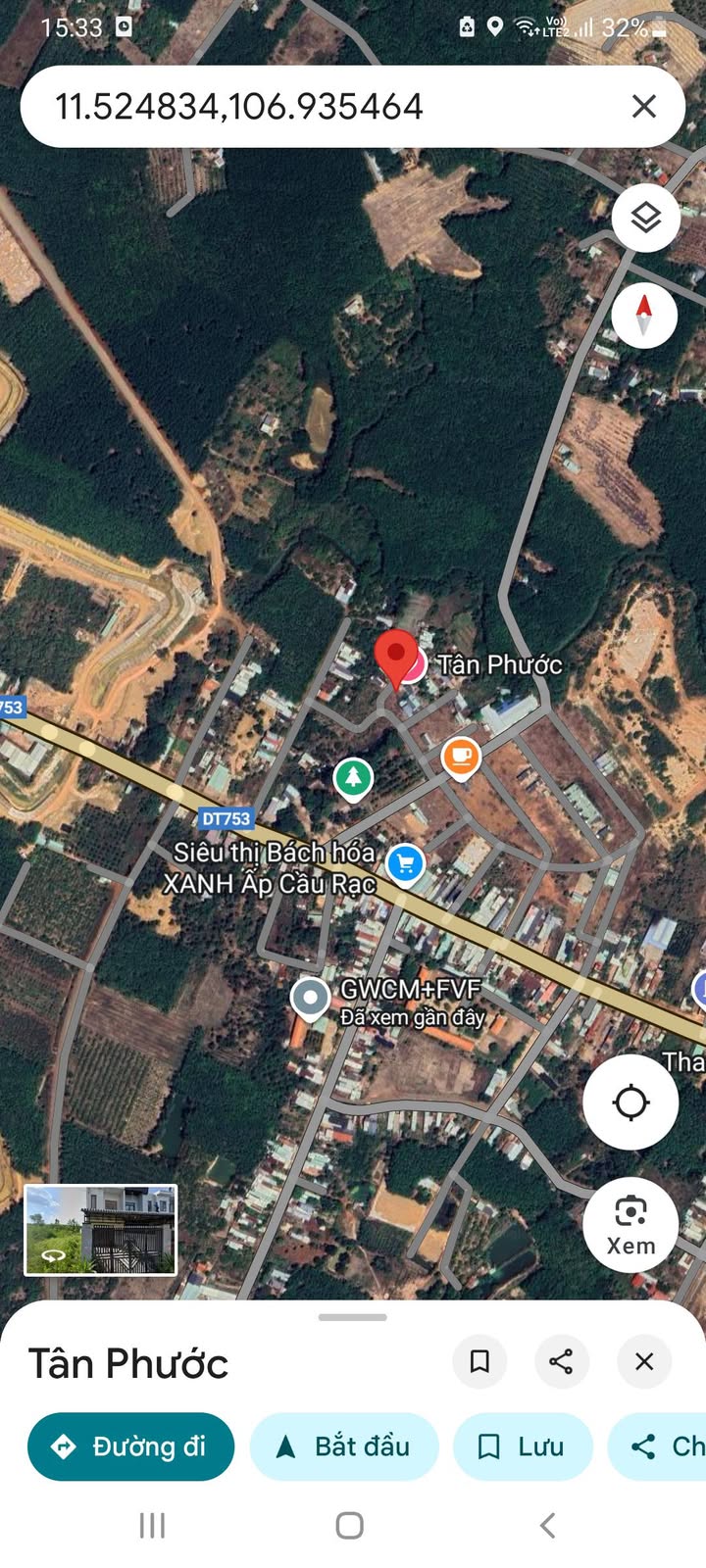The image size is (706, 1568).
Task: Reset map orientation with the compass
Action: point(644,316)
